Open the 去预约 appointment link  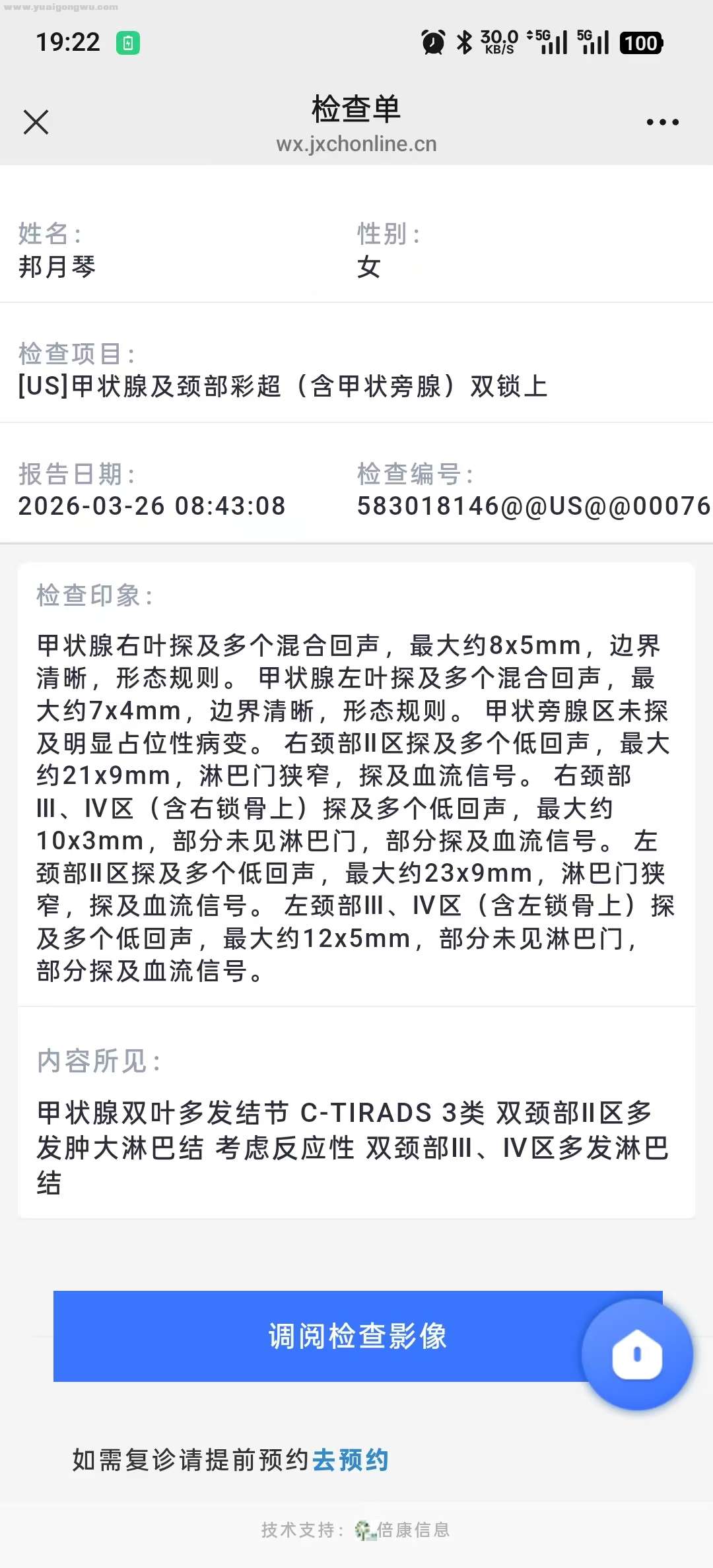tap(351, 1460)
